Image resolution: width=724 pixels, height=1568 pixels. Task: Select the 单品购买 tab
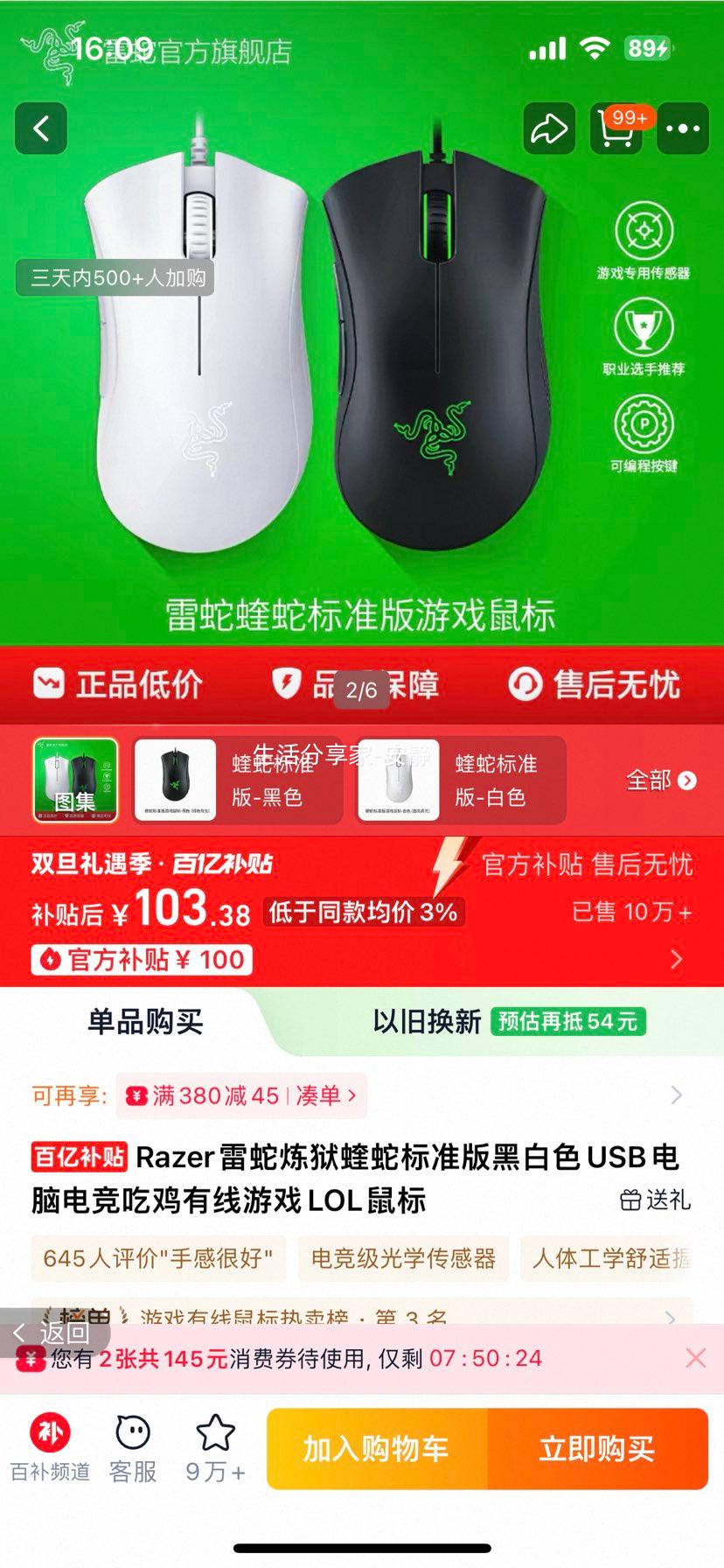click(144, 1023)
